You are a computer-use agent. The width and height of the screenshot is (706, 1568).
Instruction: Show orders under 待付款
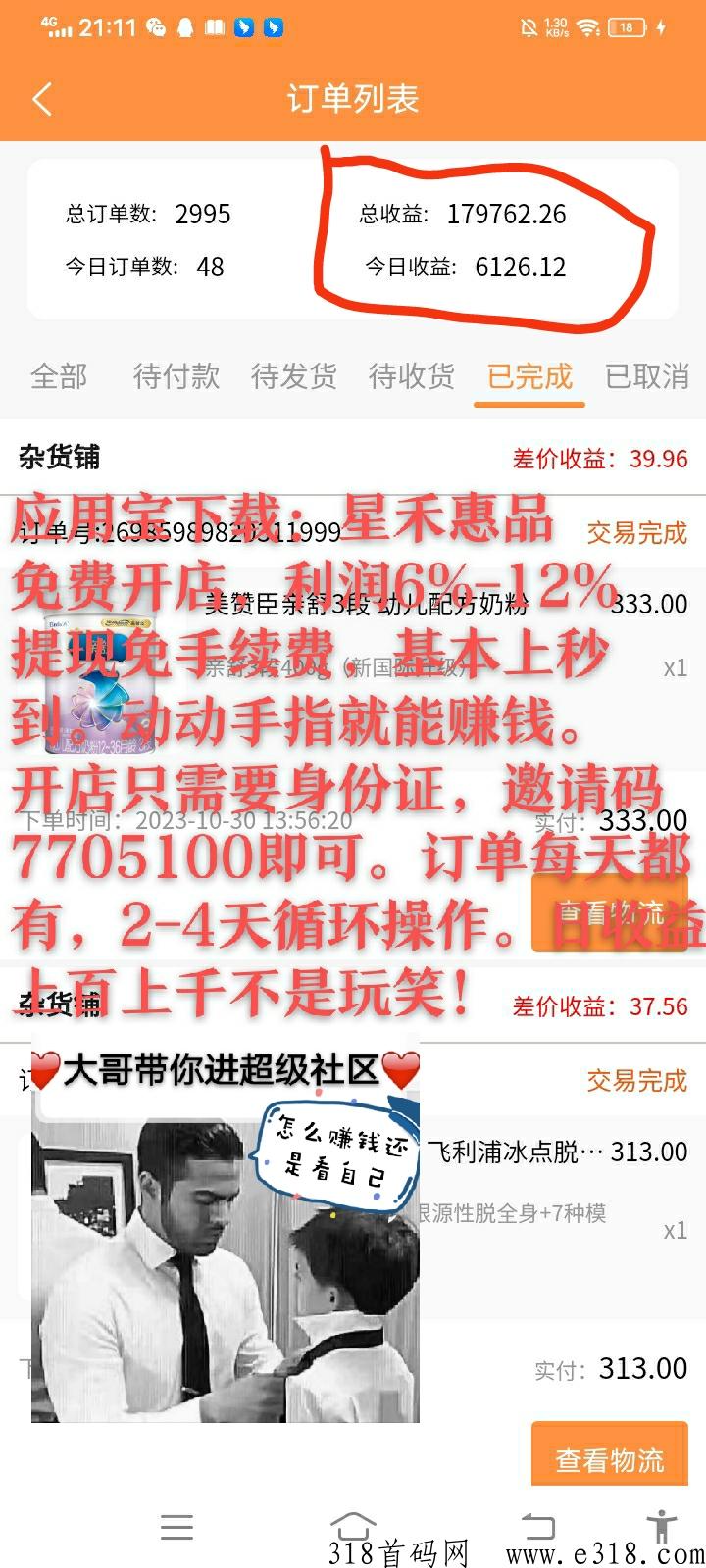[176, 376]
